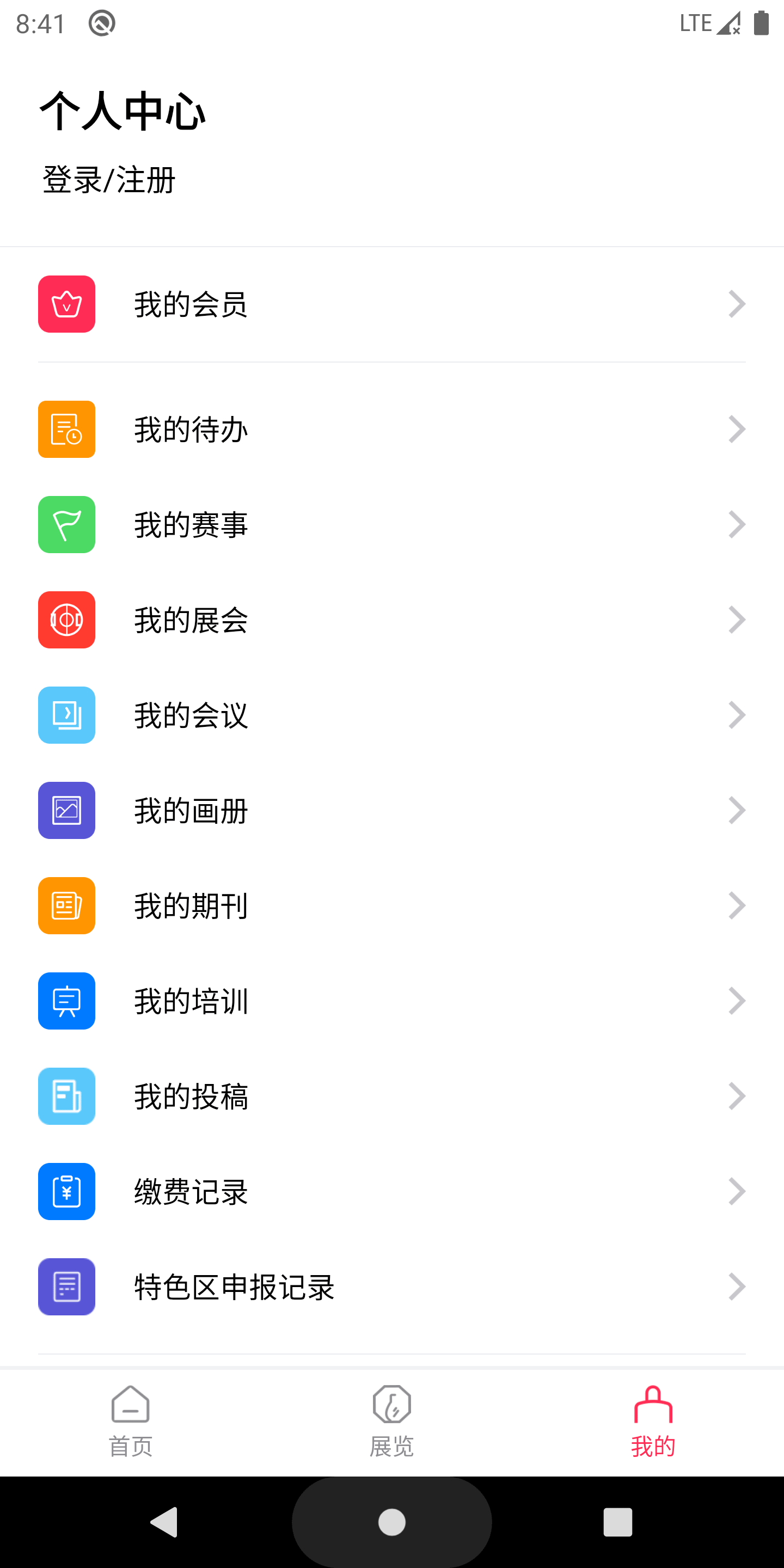The height and width of the screenshot is (1568, 784).
Task: Tap the orange 我的待办 document icon
Action: pyautogui.click(x=66, y=429)
